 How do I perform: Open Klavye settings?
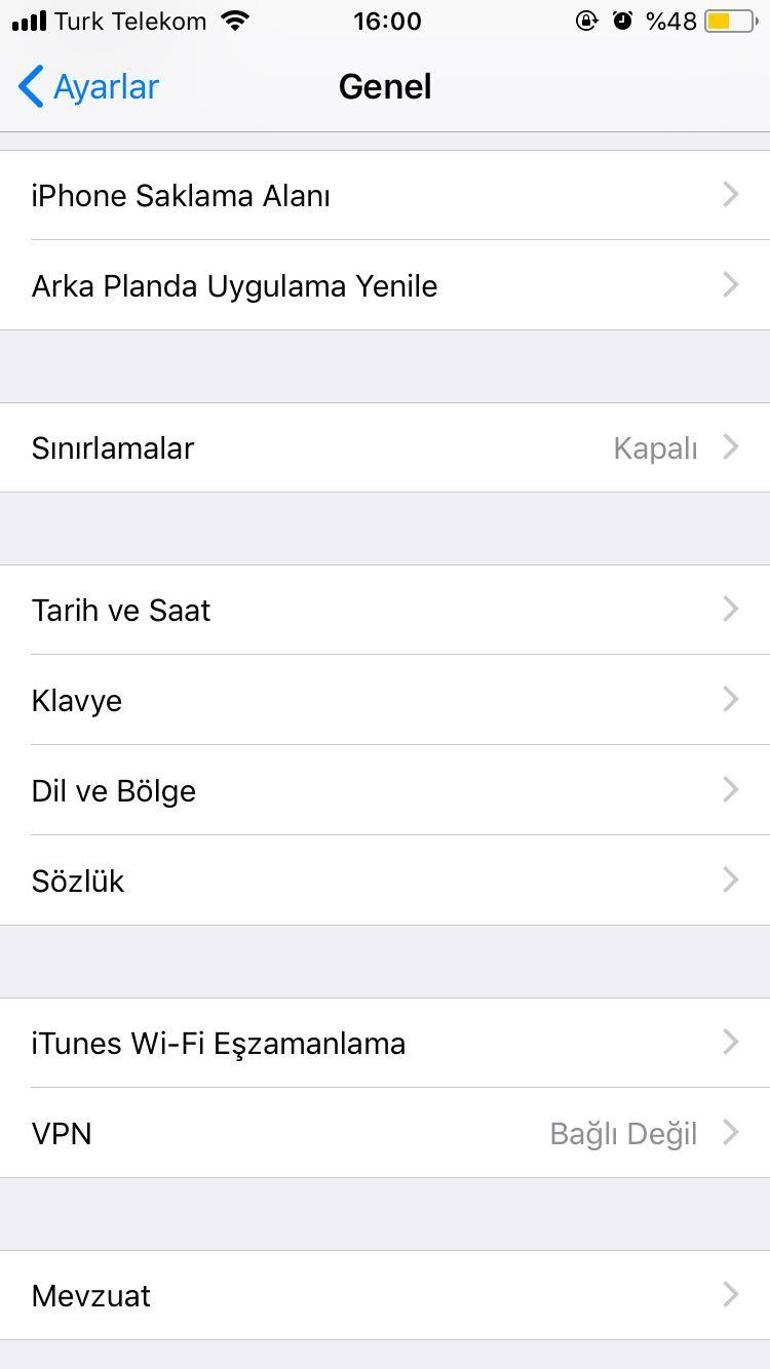click(385, 700)
